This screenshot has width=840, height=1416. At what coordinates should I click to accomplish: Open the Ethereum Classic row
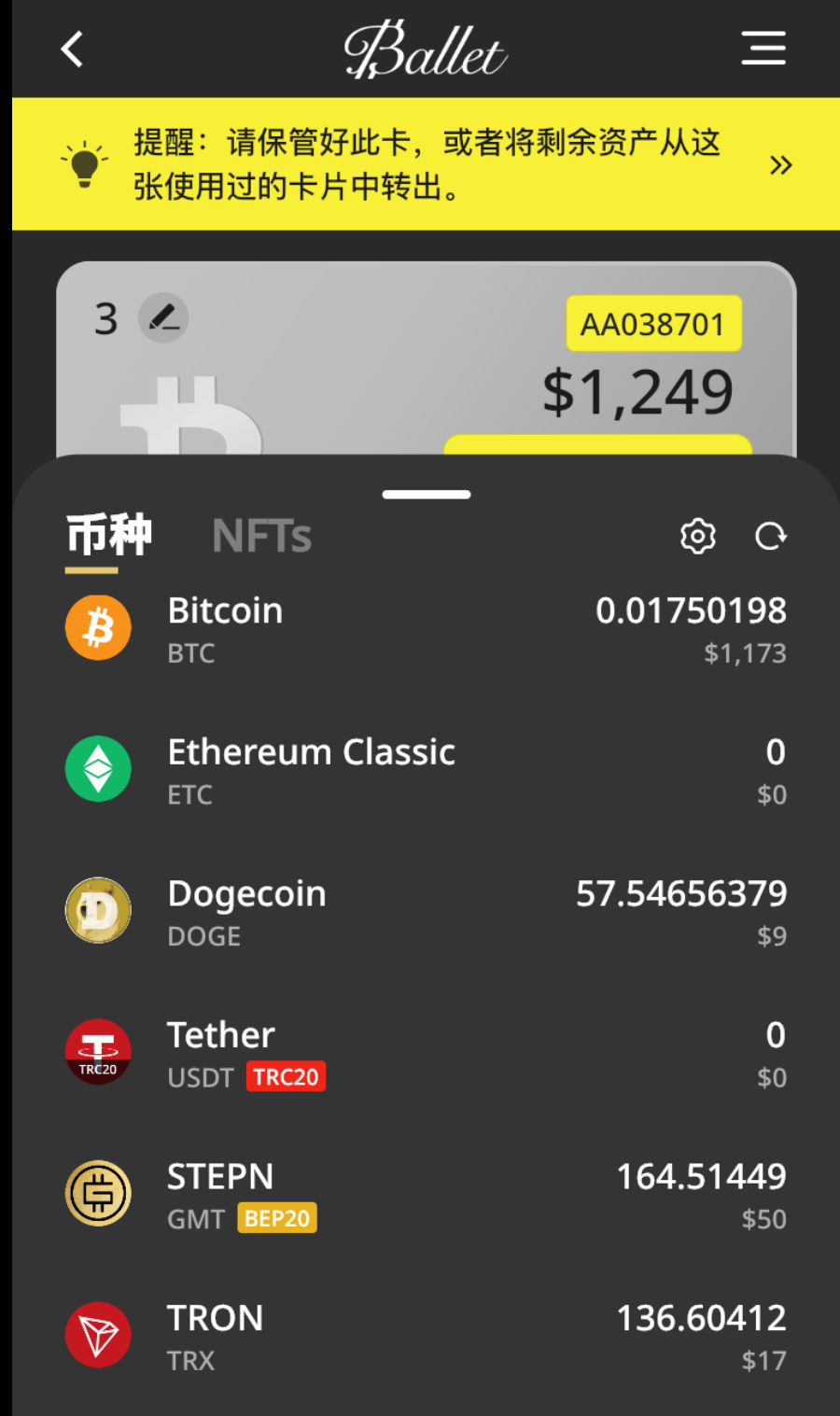pos(426,771)
